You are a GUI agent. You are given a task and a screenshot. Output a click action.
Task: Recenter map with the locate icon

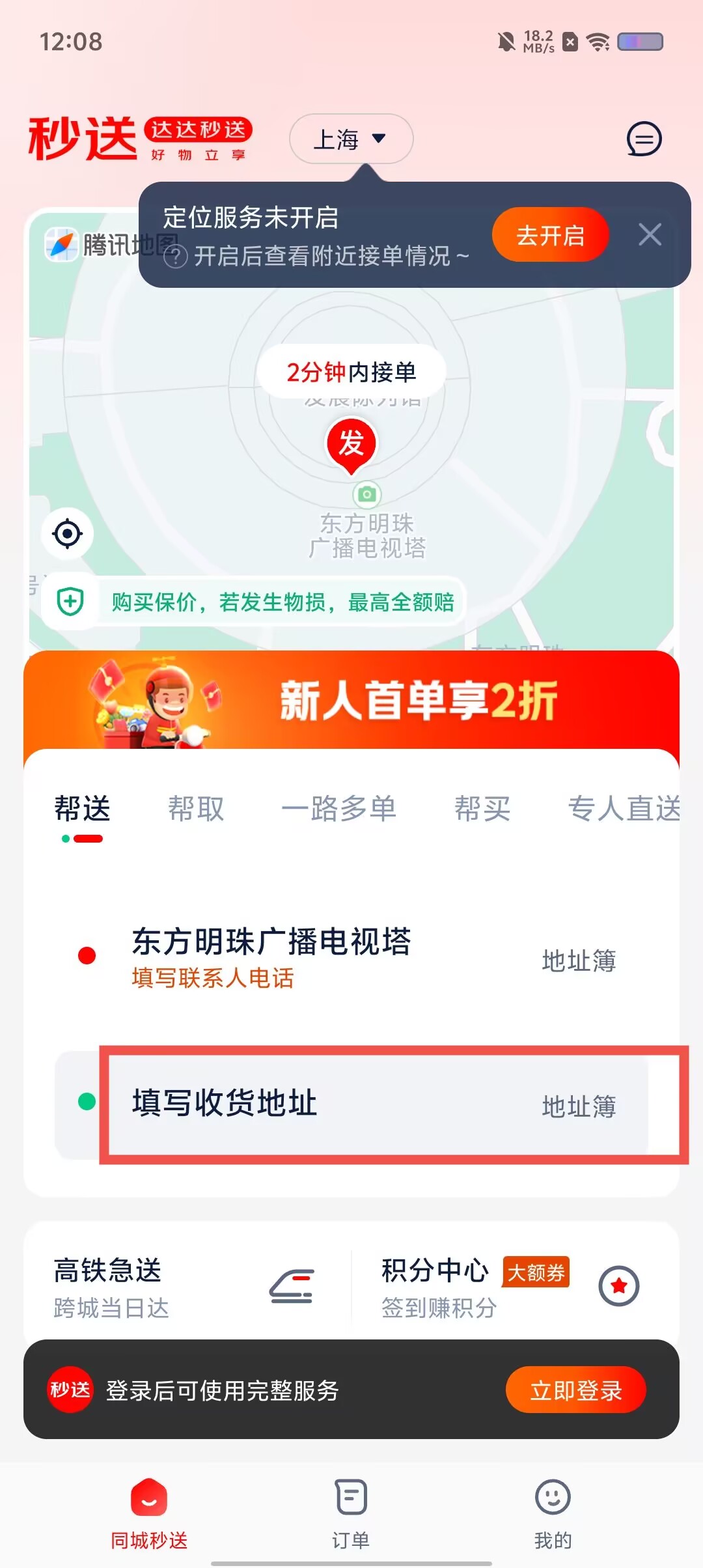pos(68,534)
